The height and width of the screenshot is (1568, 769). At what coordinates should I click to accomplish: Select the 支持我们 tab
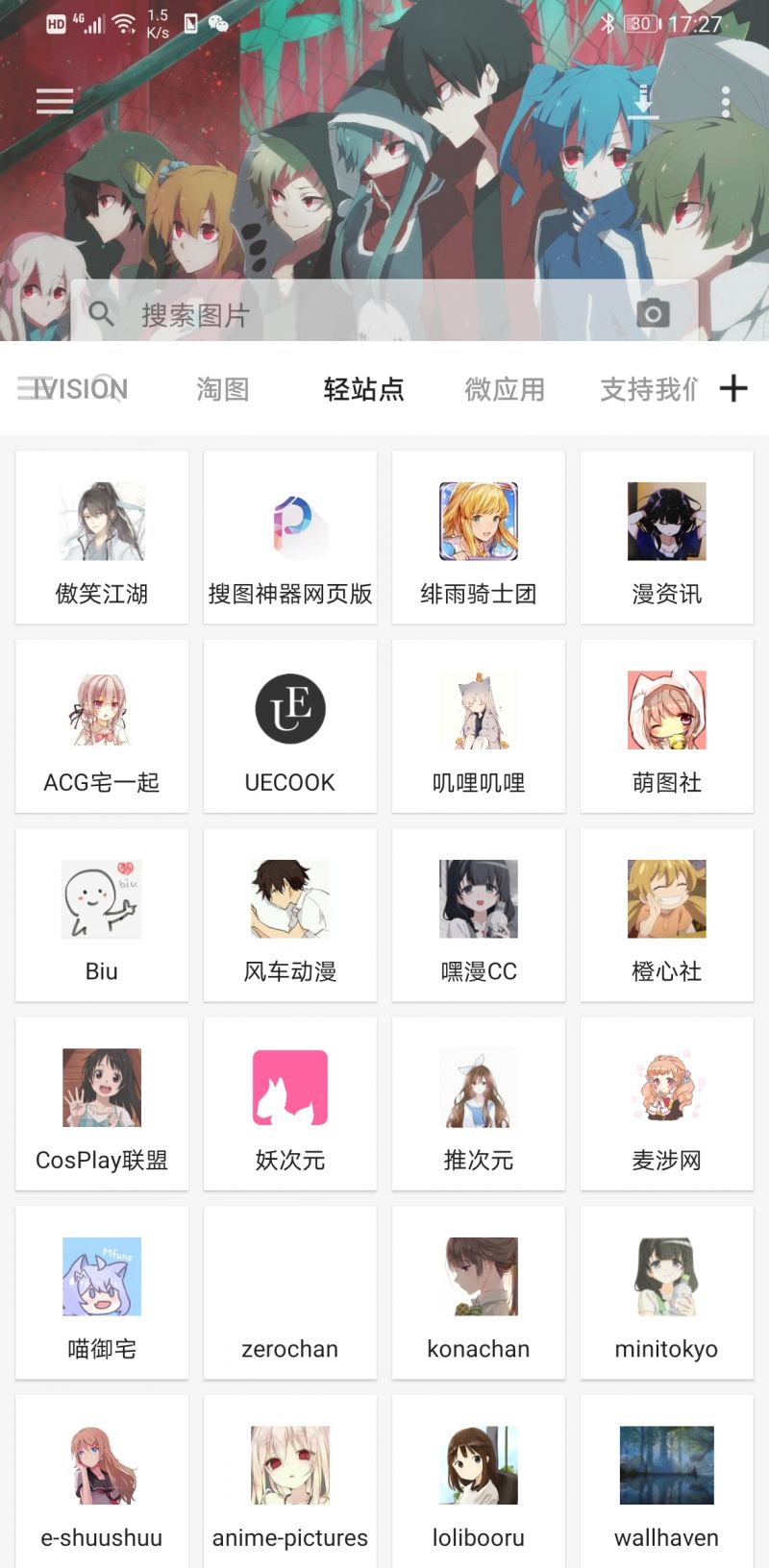[649, 389]
